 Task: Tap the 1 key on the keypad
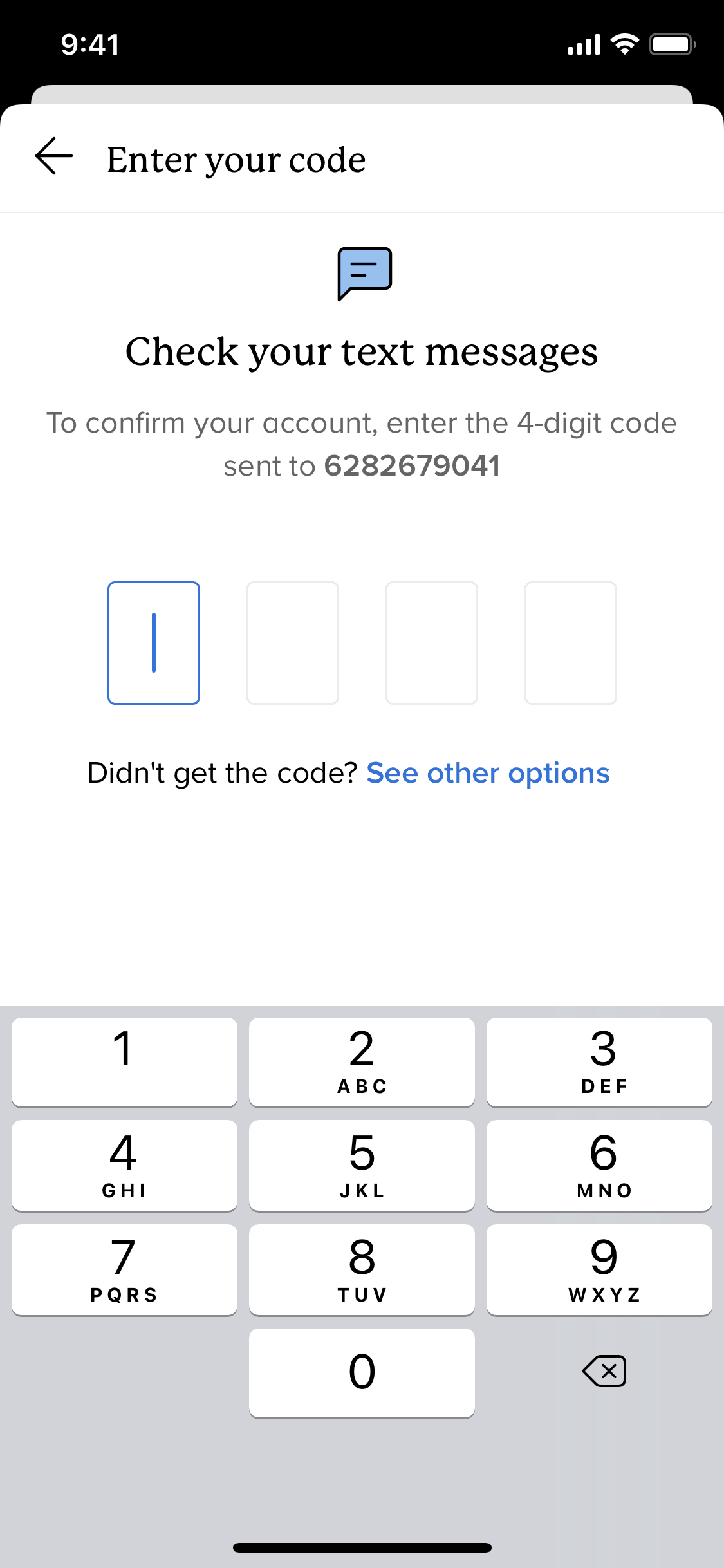124,1061
